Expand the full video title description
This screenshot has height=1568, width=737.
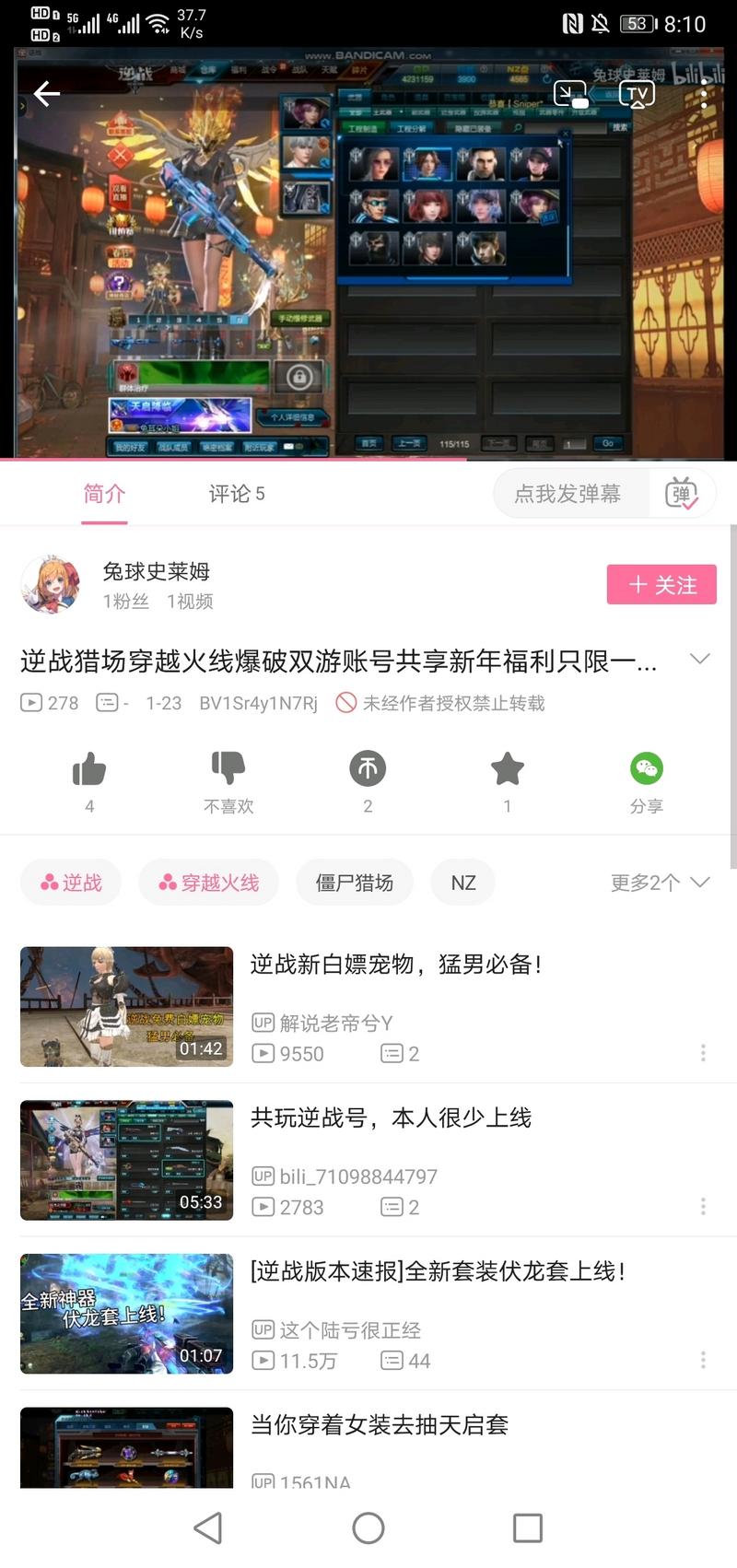700,659
